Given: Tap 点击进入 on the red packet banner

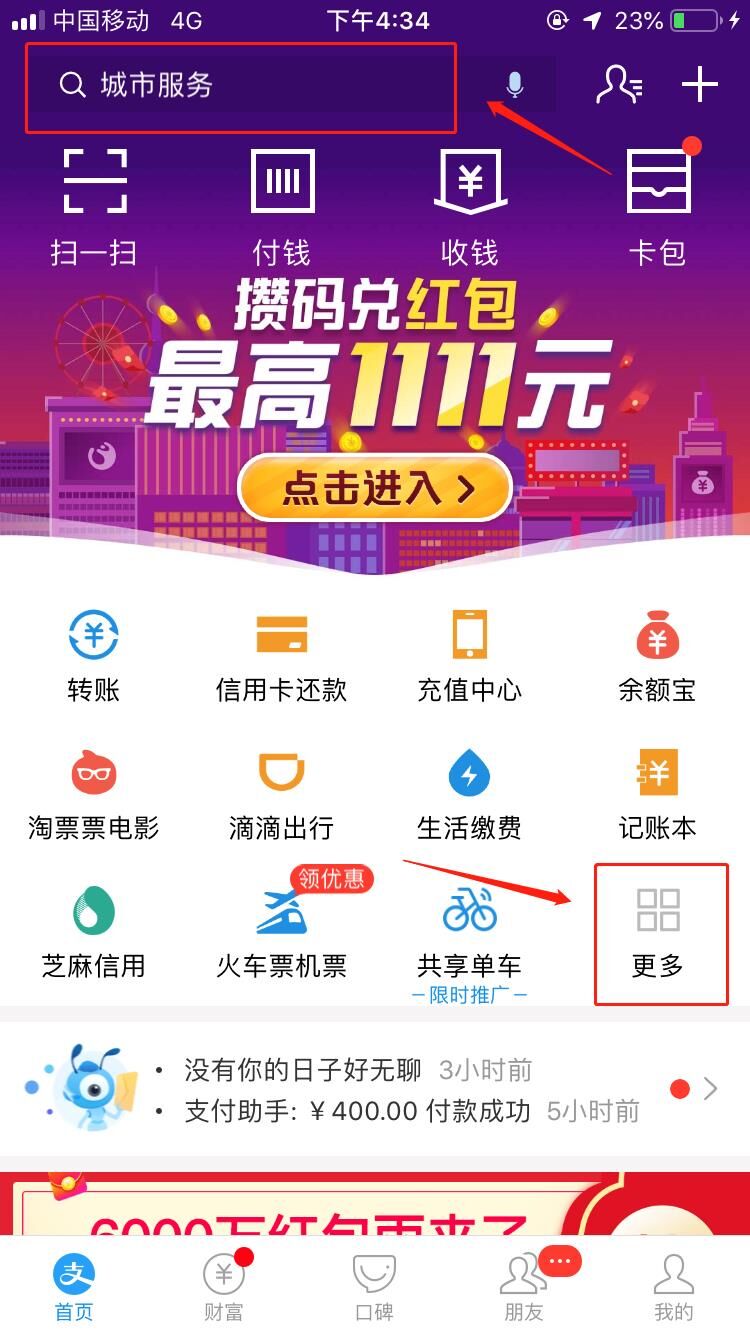Looking at the screenshot, I should (x=372, y=487).
